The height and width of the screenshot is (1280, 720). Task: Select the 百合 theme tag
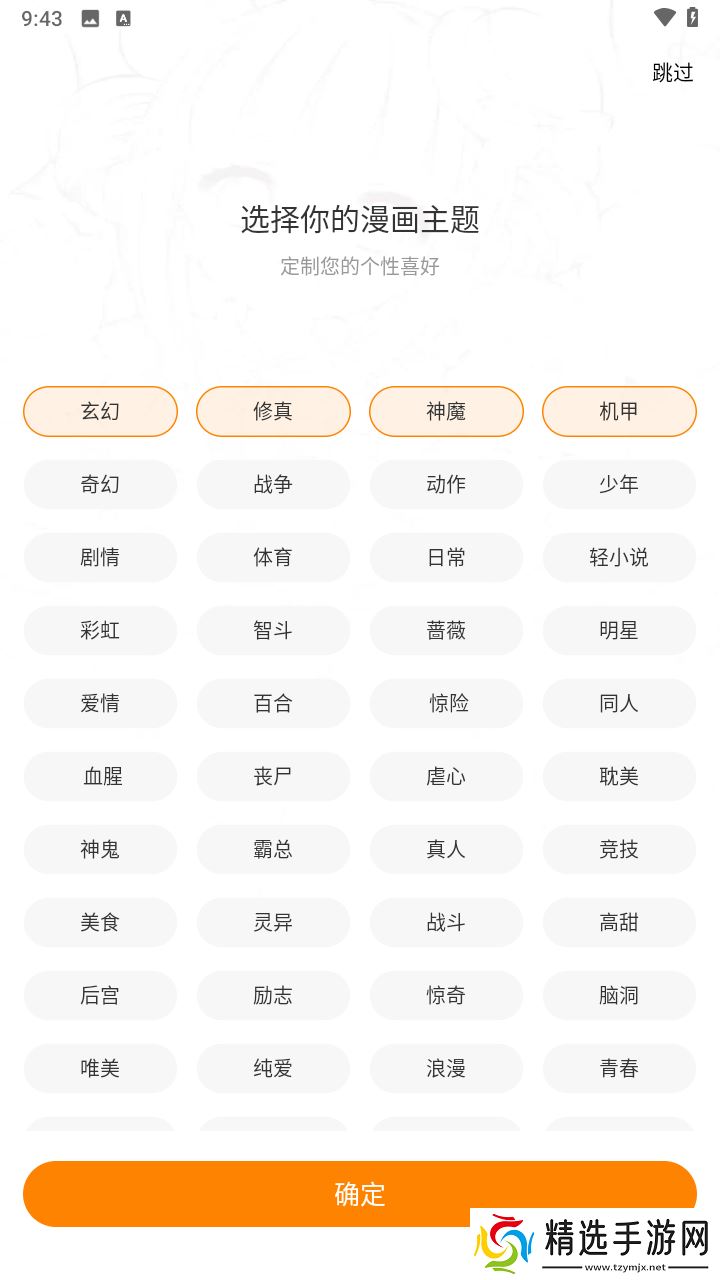(x=273, y=703)
